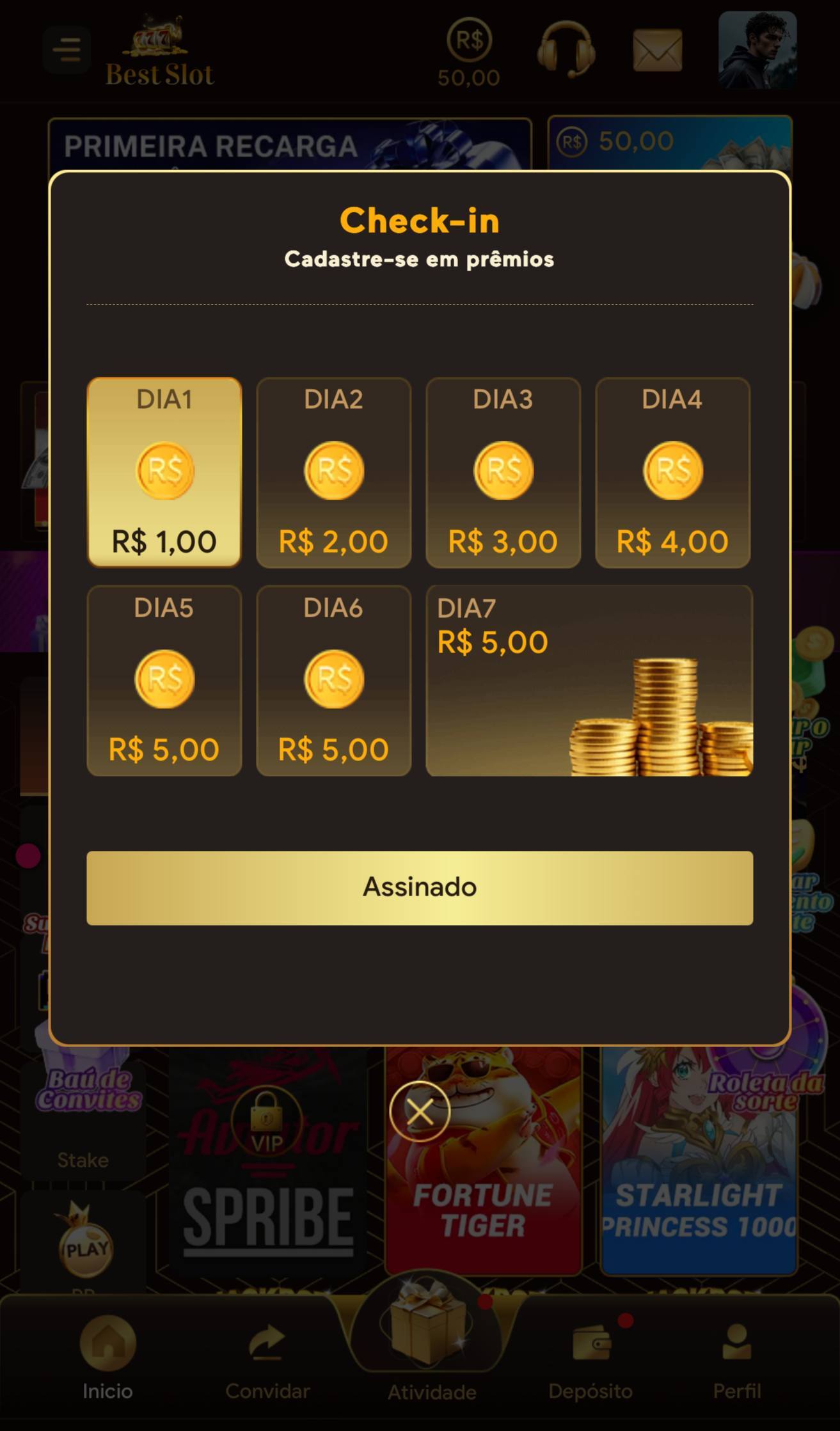Select the DIA2 R$ 2,00 reward

(333, 472)
